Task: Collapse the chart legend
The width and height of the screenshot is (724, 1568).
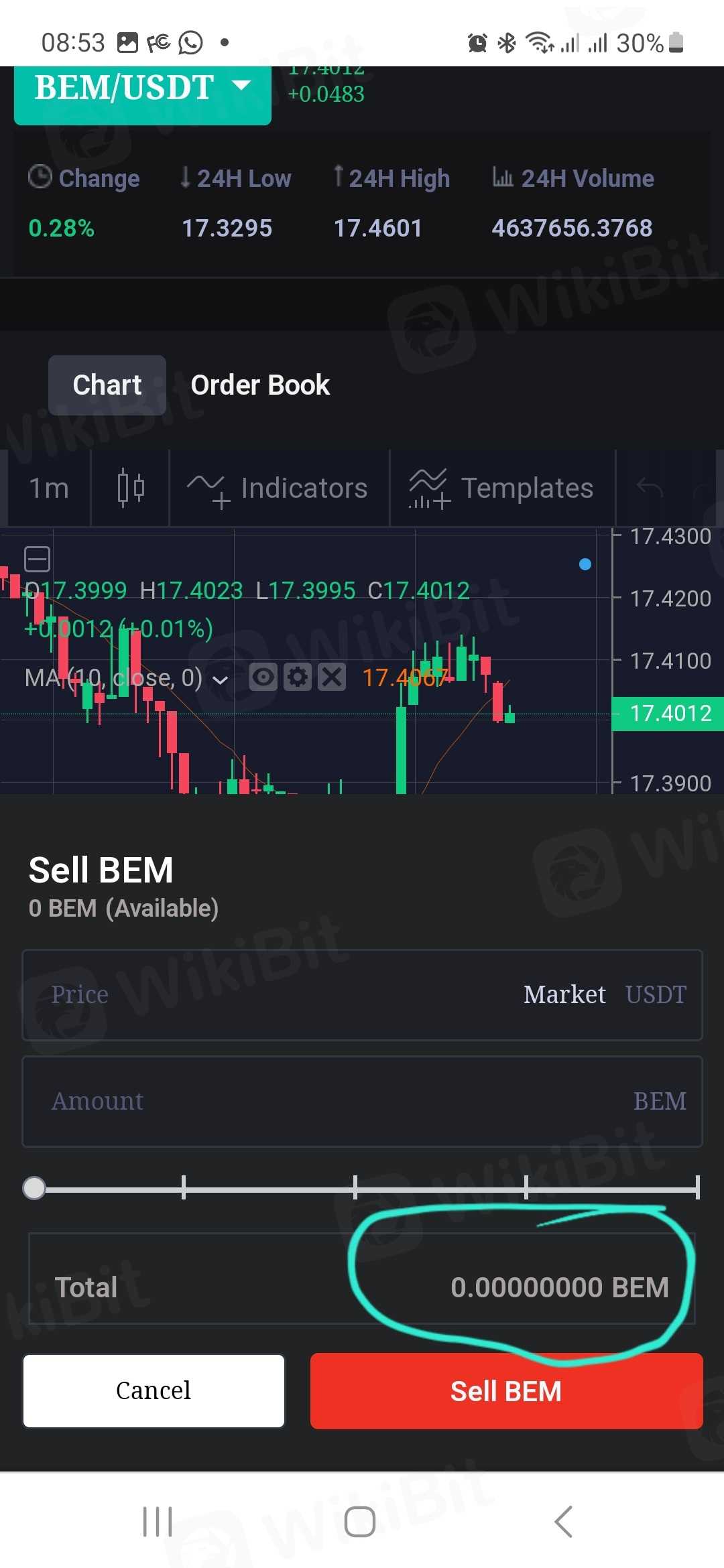Action: (x=37, y=559)
